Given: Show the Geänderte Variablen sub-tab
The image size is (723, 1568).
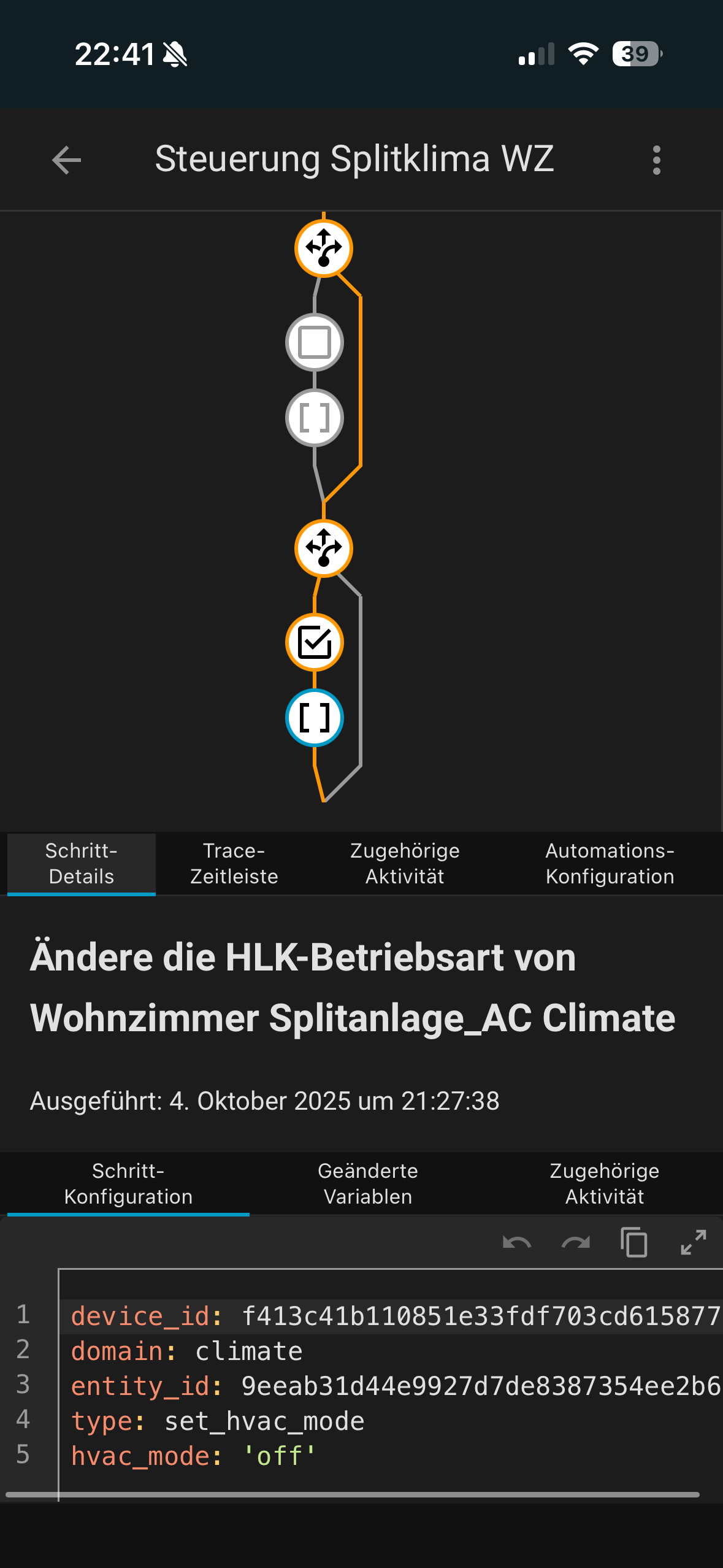Looking at the screenshot, I should pyautogui.click(x=368, y=1183).
